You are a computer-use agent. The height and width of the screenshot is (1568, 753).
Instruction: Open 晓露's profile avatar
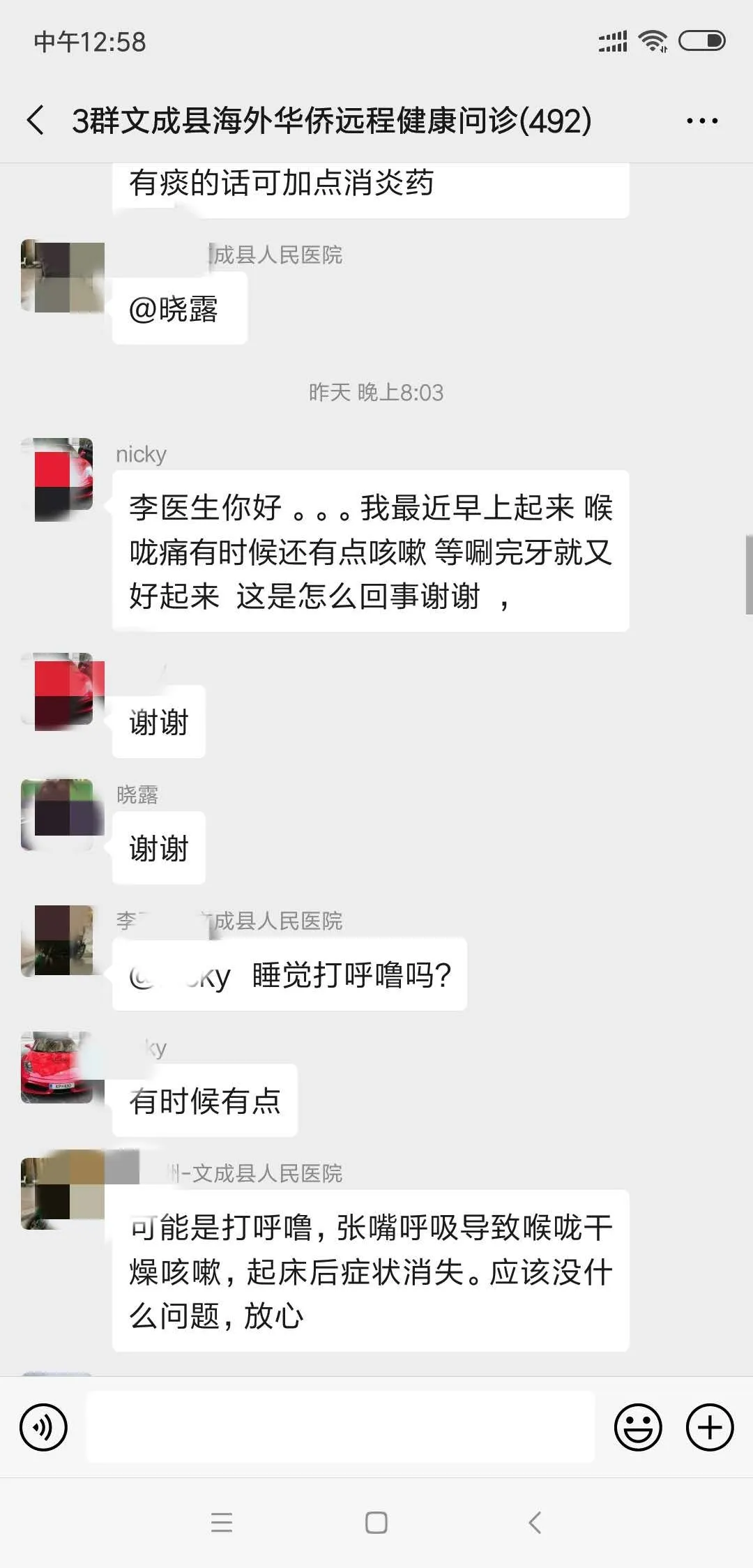click(58, 815)
